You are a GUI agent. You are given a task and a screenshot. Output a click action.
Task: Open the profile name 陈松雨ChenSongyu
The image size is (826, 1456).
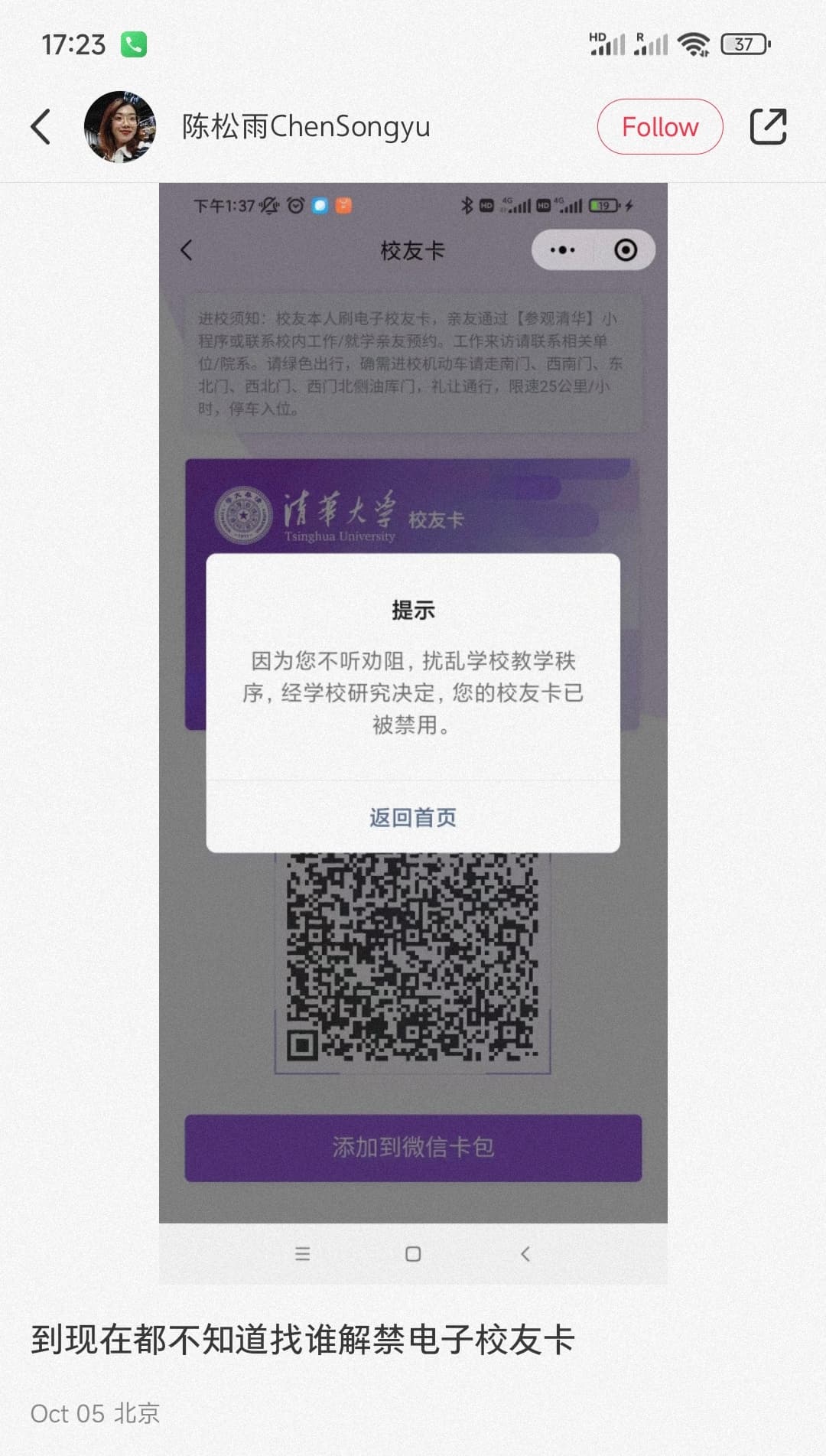pos(306,127)
